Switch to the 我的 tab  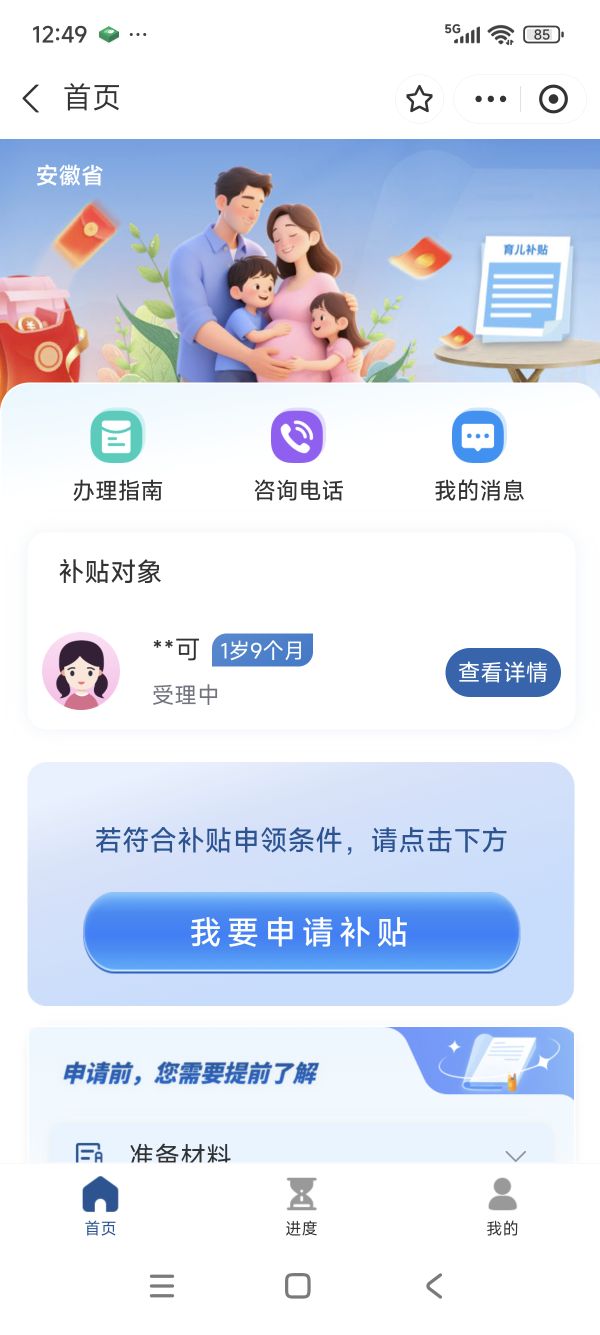tap(502, 1206)
